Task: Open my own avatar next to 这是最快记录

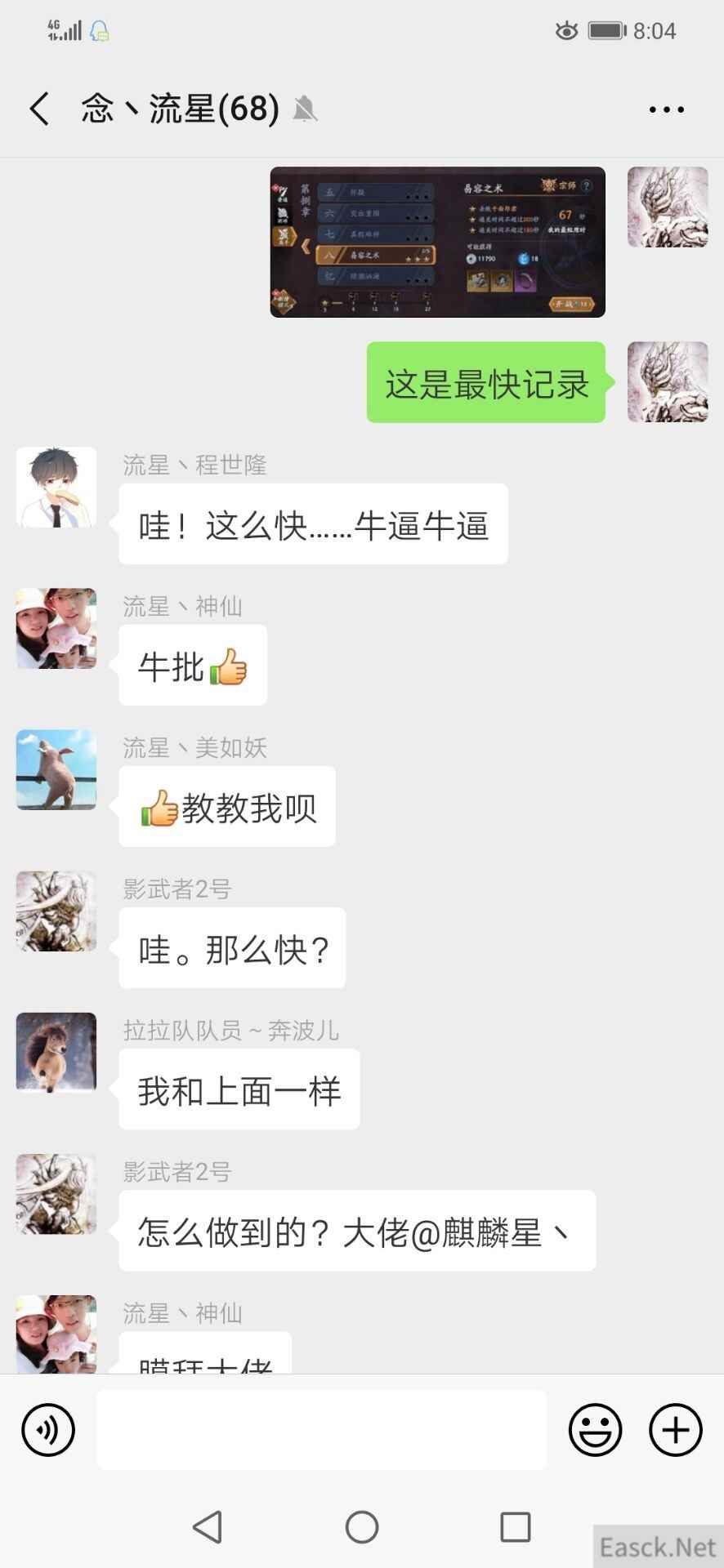Action: [668, 381]
